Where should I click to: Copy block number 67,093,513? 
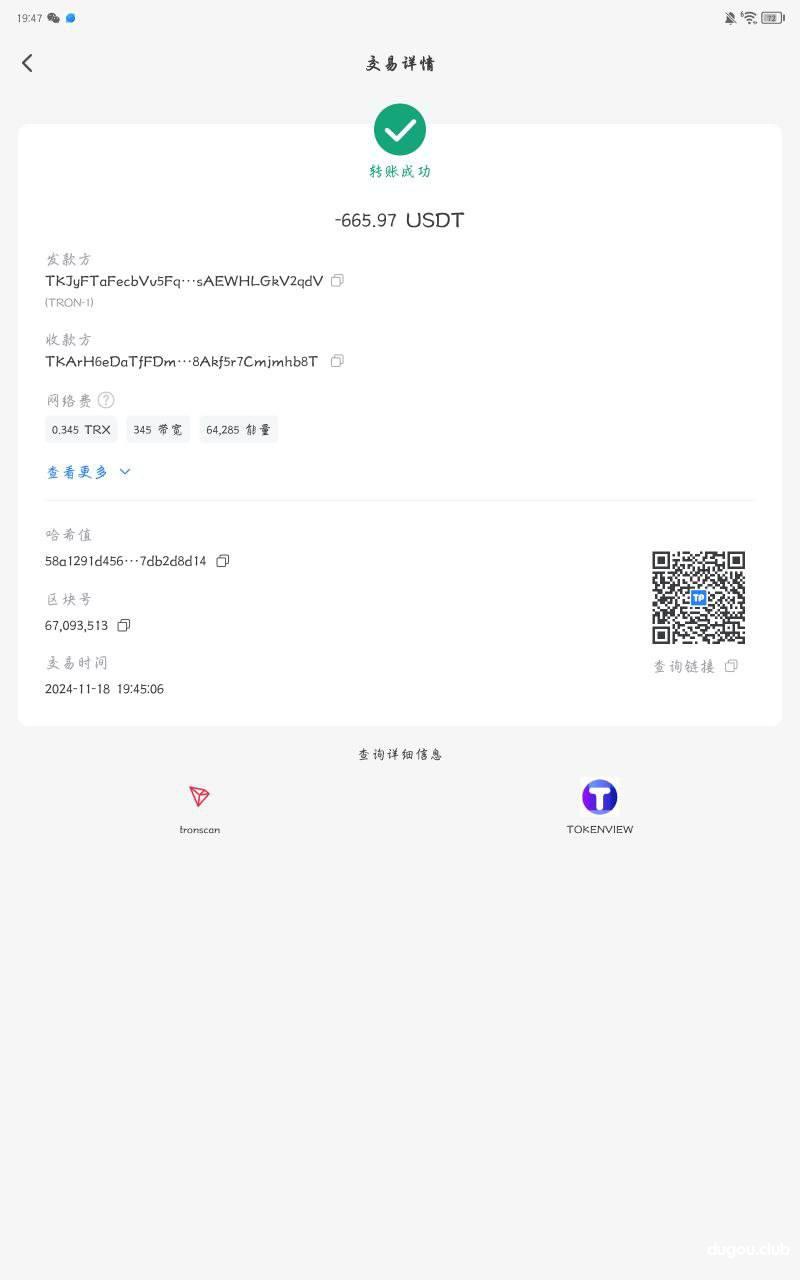tap(124, 625)
